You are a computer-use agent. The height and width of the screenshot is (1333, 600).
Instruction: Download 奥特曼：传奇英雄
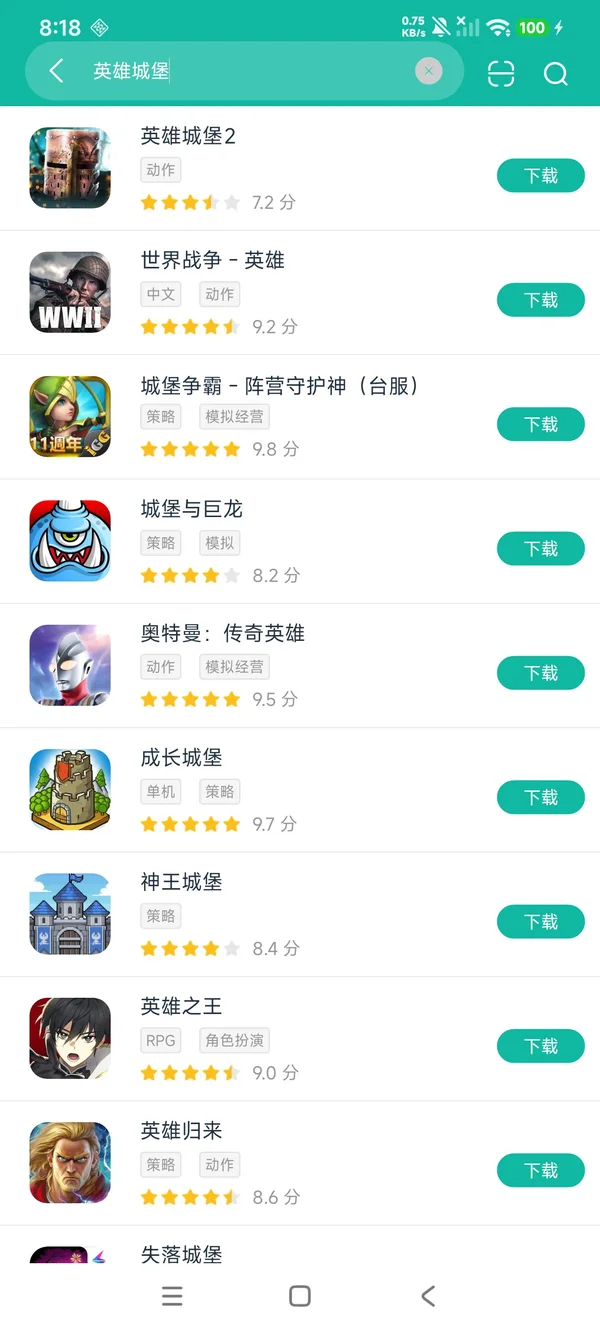click(x=540, y=673)
